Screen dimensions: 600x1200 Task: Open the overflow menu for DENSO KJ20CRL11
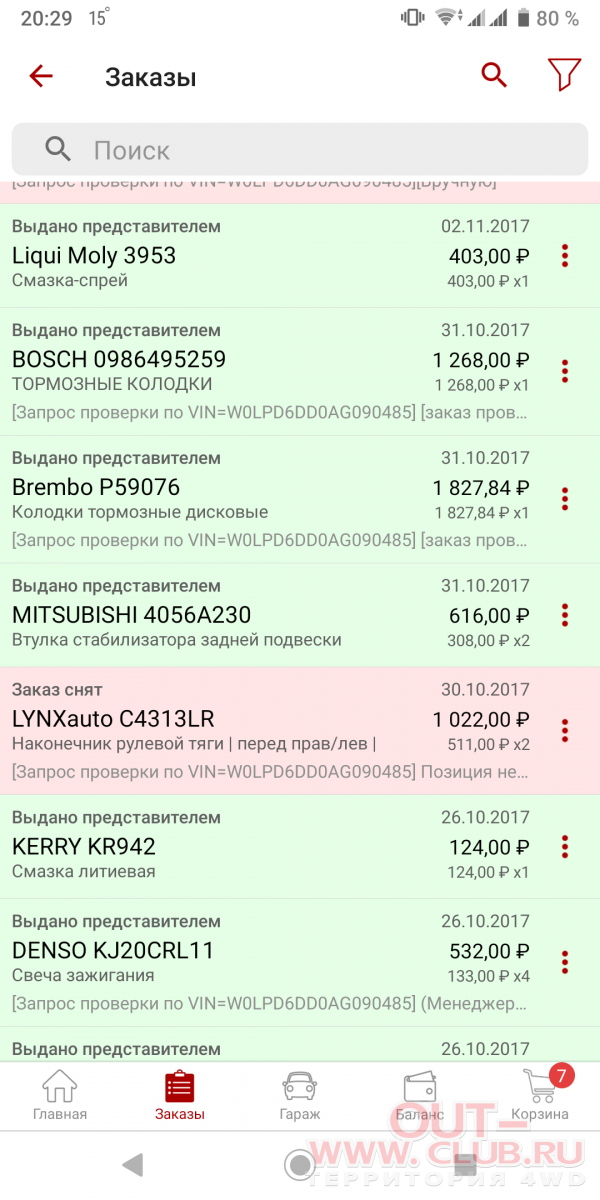[x=565, y=962]
